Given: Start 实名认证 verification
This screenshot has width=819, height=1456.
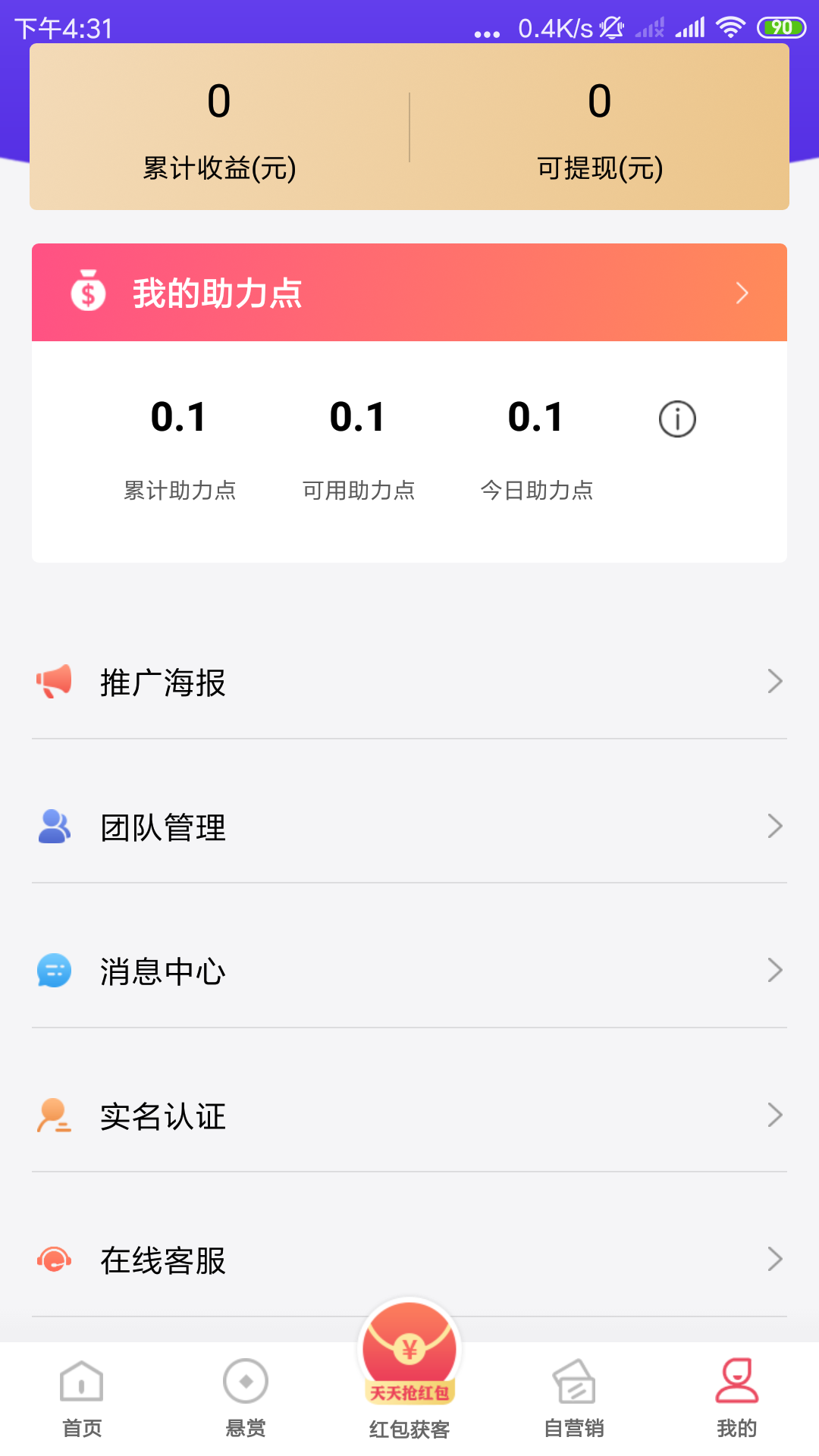Looking at the screenshot, I should point(409,1115).
